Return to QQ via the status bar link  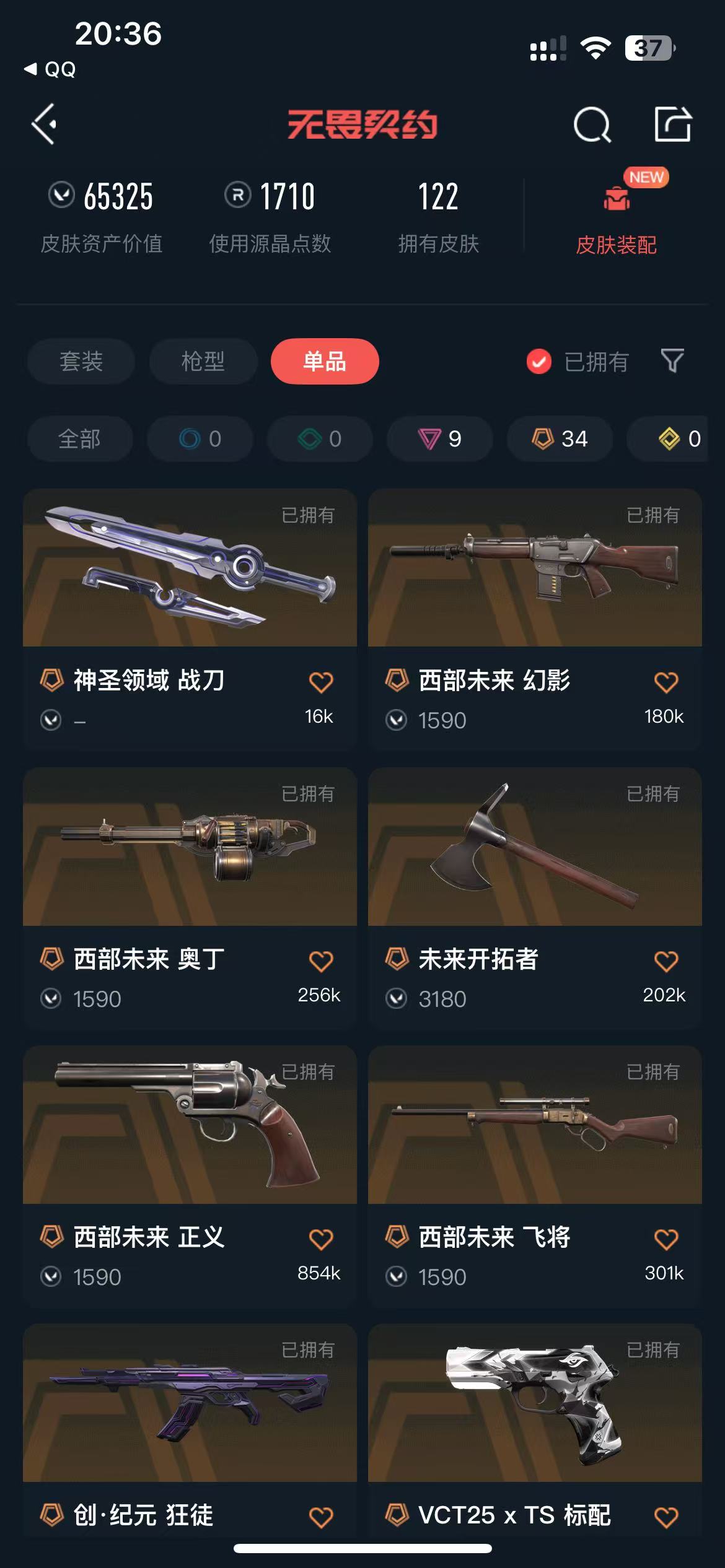tap(51, 69)
